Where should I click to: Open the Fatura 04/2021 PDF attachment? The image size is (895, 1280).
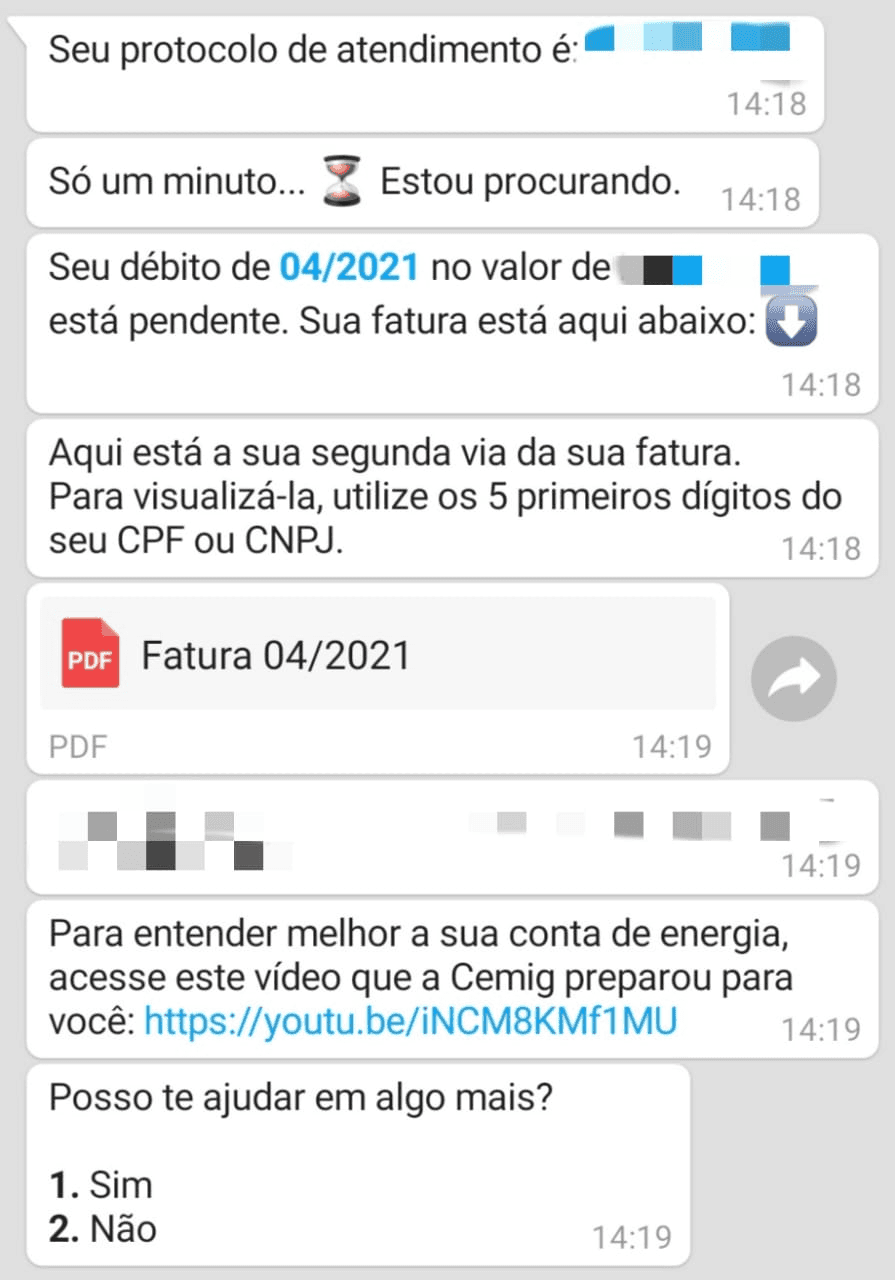pos(377,655)
